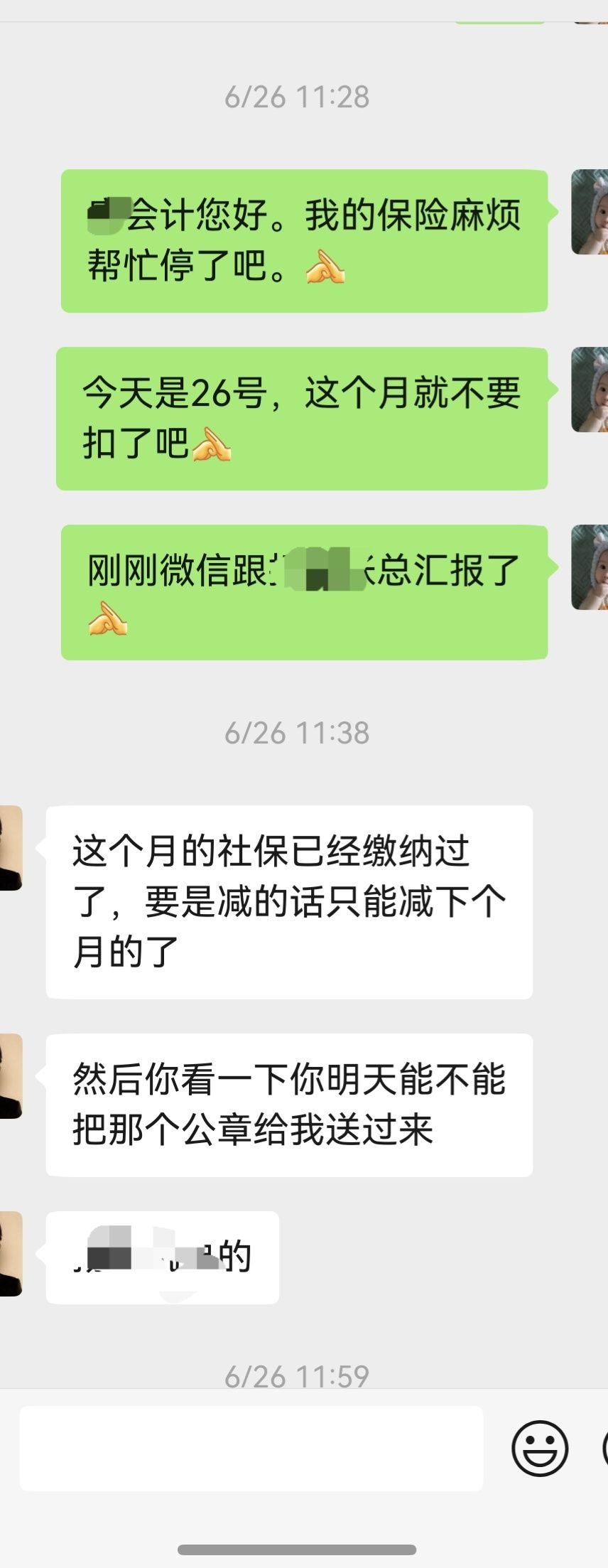Open contact avatar beside 把那个公章给我送过来 message
This screenshot has height=1568, width=608.
(x=11, y=1075)
